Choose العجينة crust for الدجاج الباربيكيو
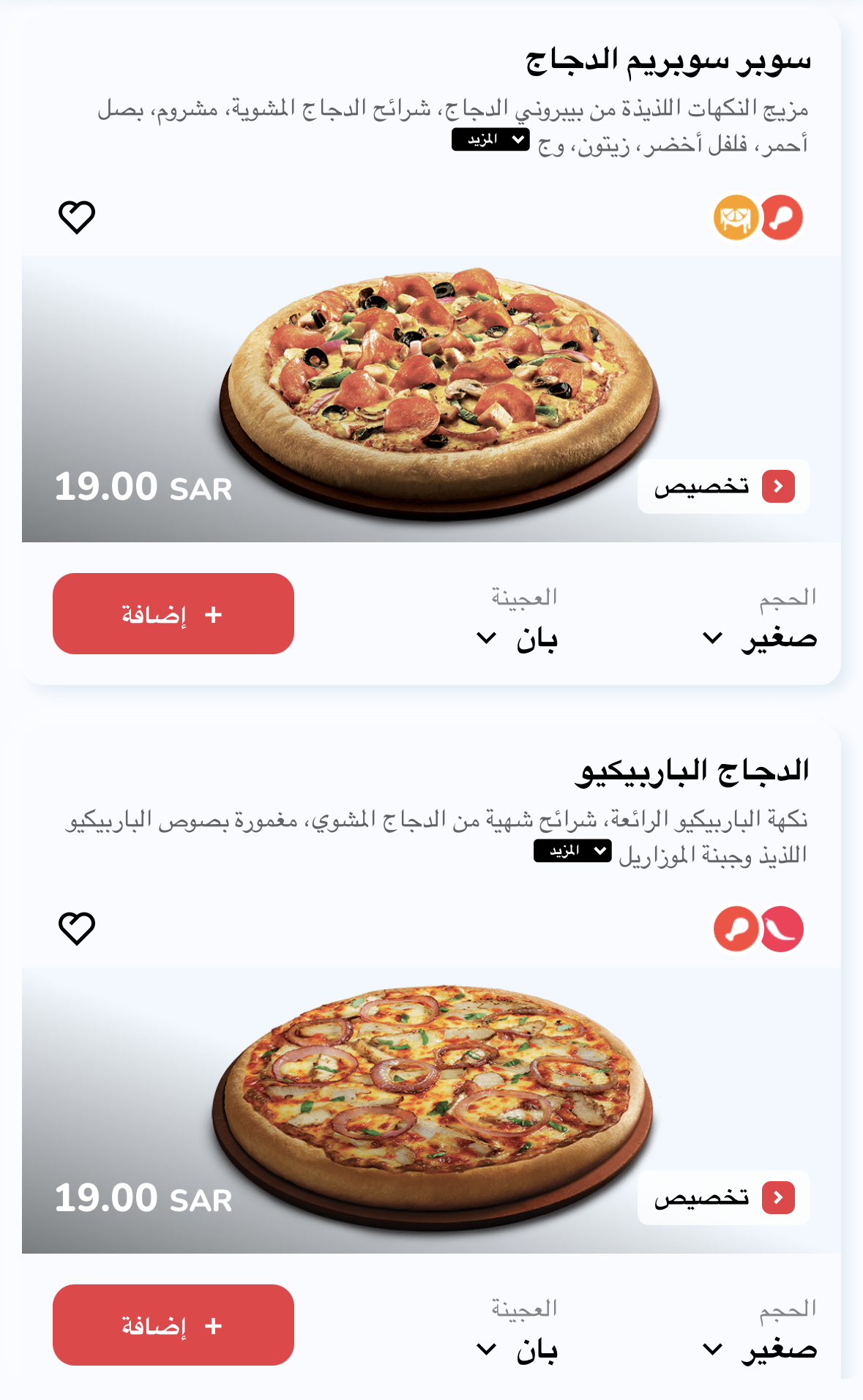 [518, 1350]
